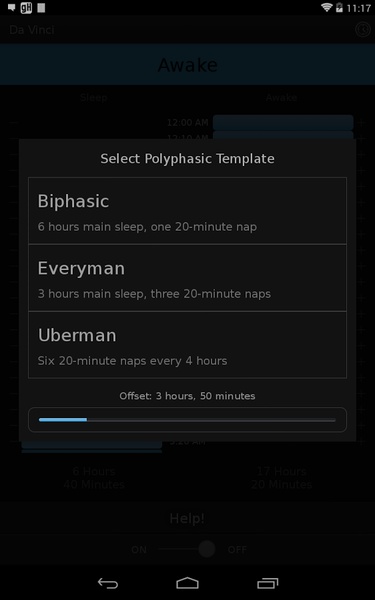Go back with the system back button
This screenshot has width=375, height=600.
coord(108,583)
